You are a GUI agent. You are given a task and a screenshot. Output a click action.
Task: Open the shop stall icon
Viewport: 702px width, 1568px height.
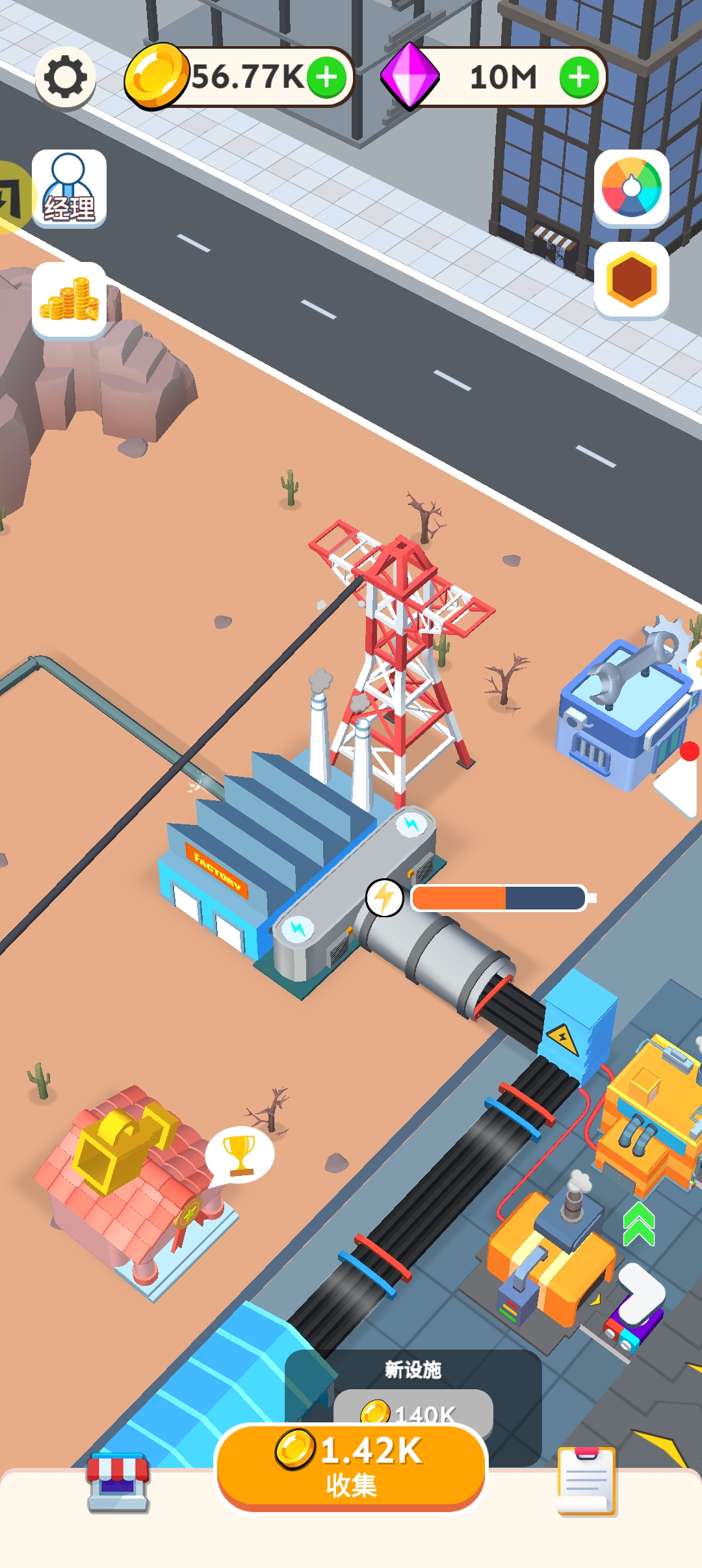tap(118, 1482)
